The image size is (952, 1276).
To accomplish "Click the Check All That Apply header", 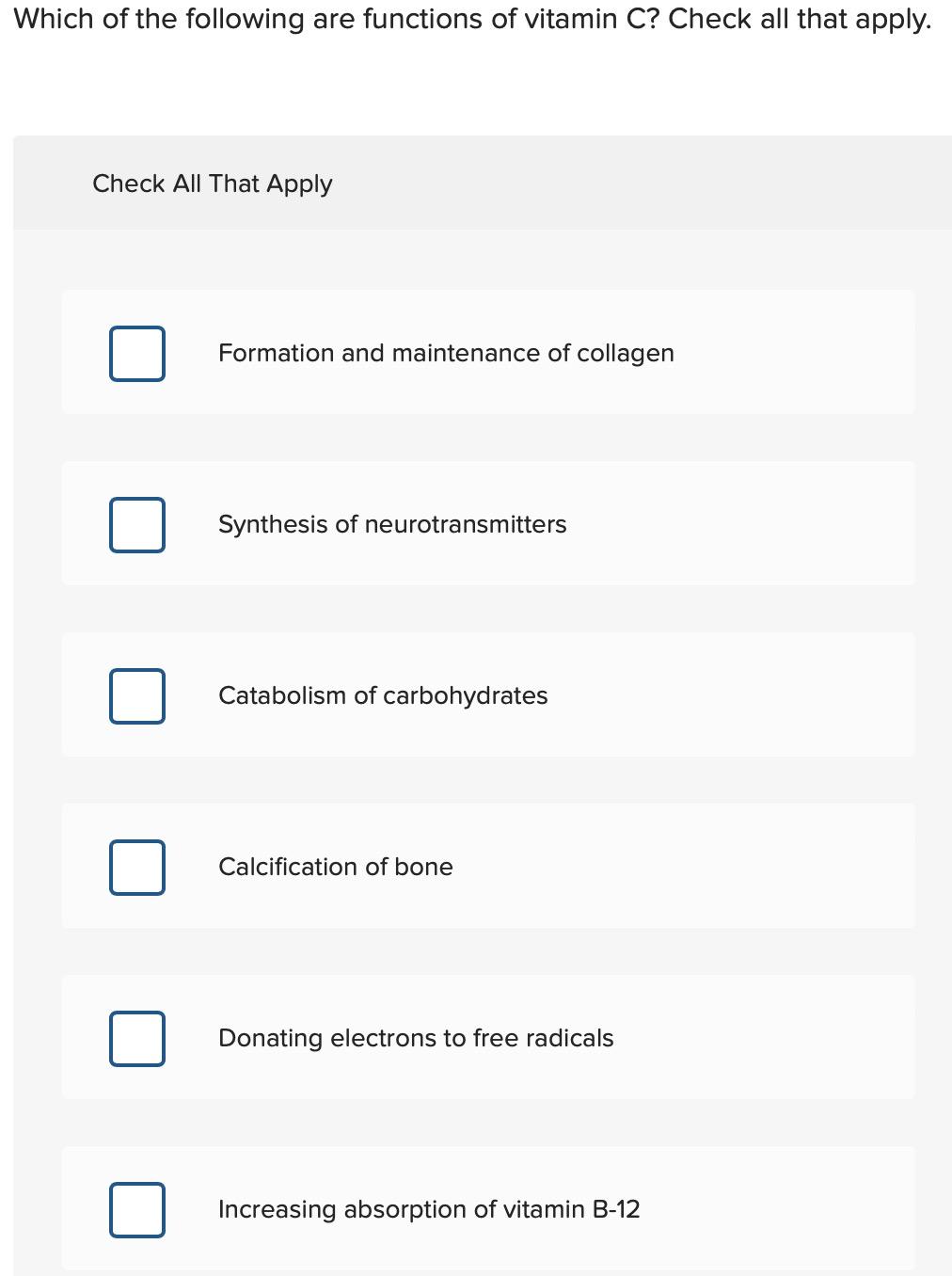I will 212,183.
